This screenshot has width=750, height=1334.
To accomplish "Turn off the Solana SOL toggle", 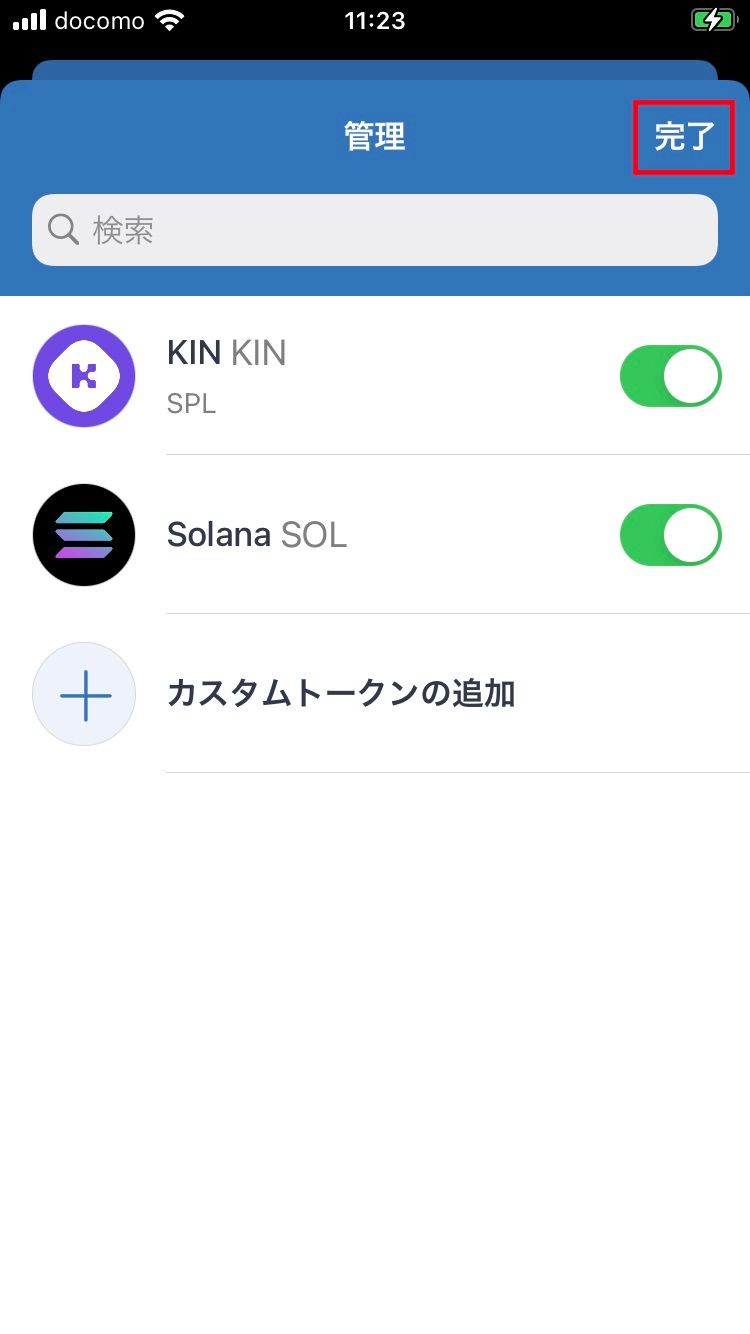I will pyautogui.click(x=670, y=536).
